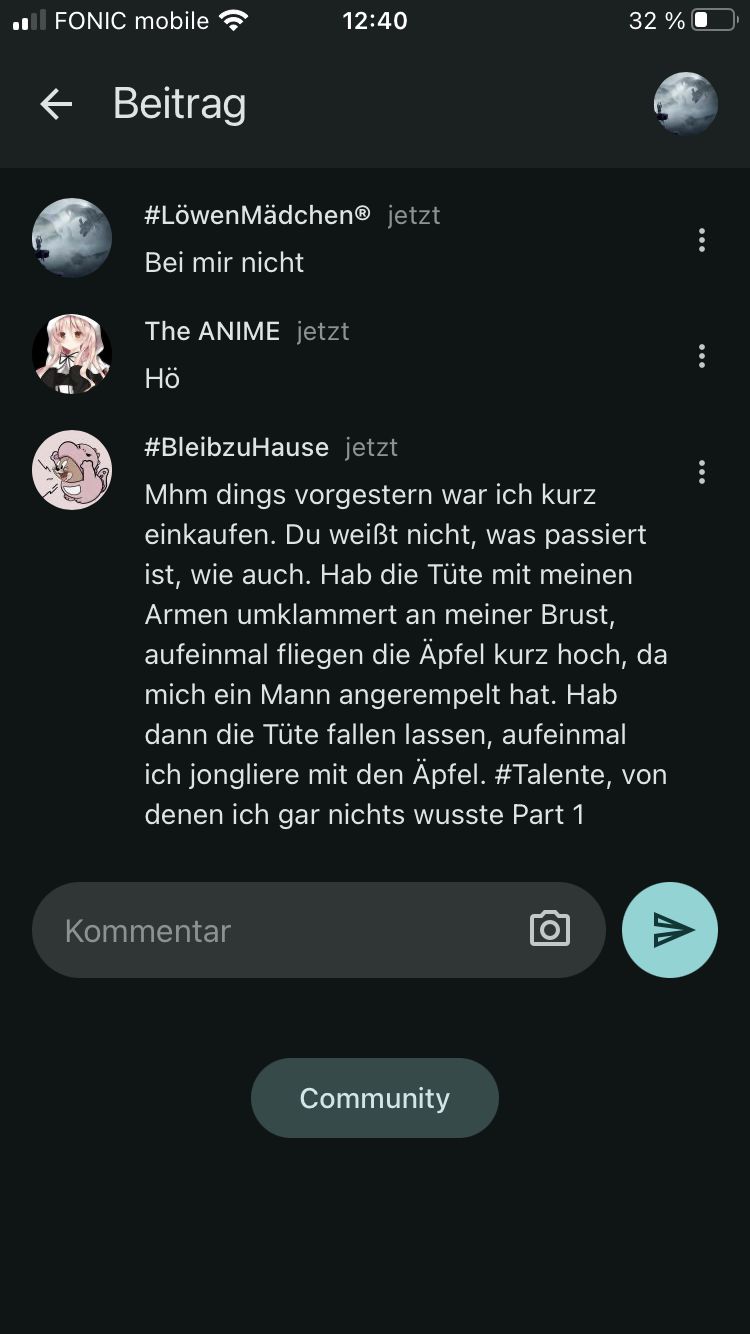Tap the #Talente hashtag in the comment

tap(548, 775)
